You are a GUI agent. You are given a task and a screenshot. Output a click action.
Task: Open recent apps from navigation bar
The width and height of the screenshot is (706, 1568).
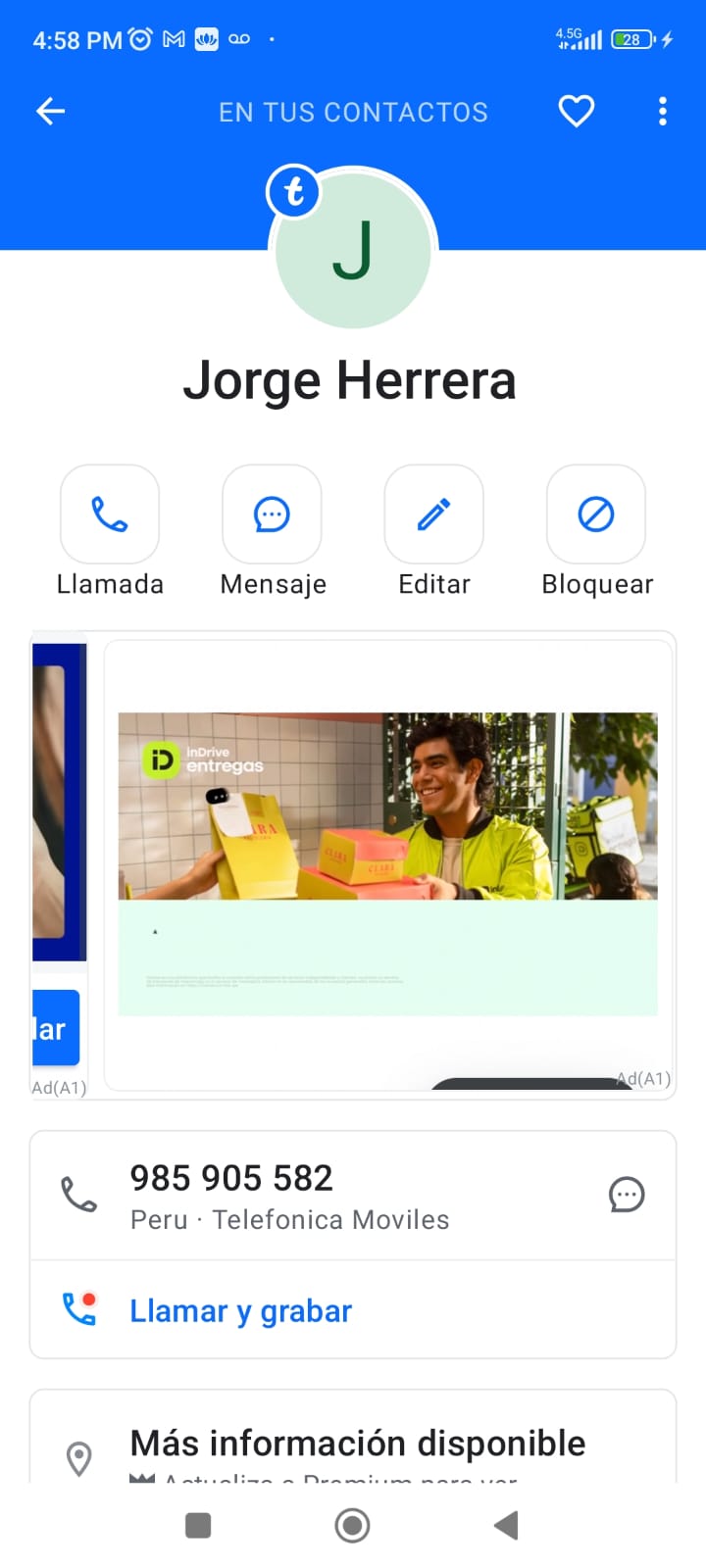198,1526
